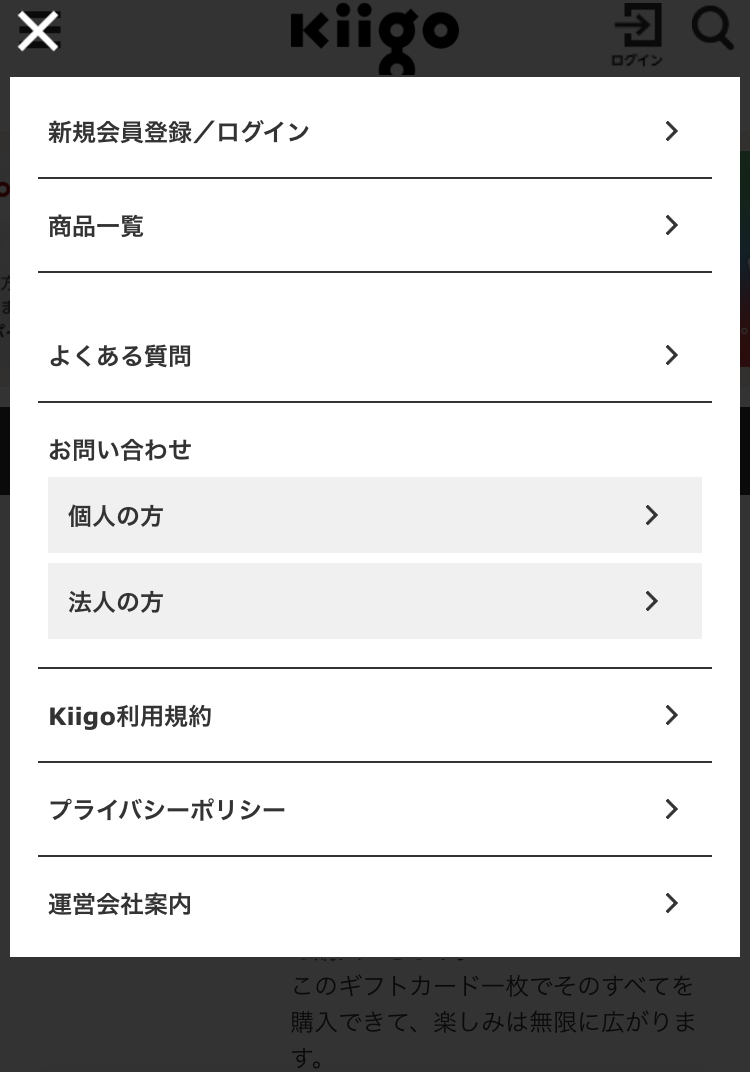750x1072 pixels.
Task: Expand the arrow next to 個人の方
Action: click(x=651, y=515)
